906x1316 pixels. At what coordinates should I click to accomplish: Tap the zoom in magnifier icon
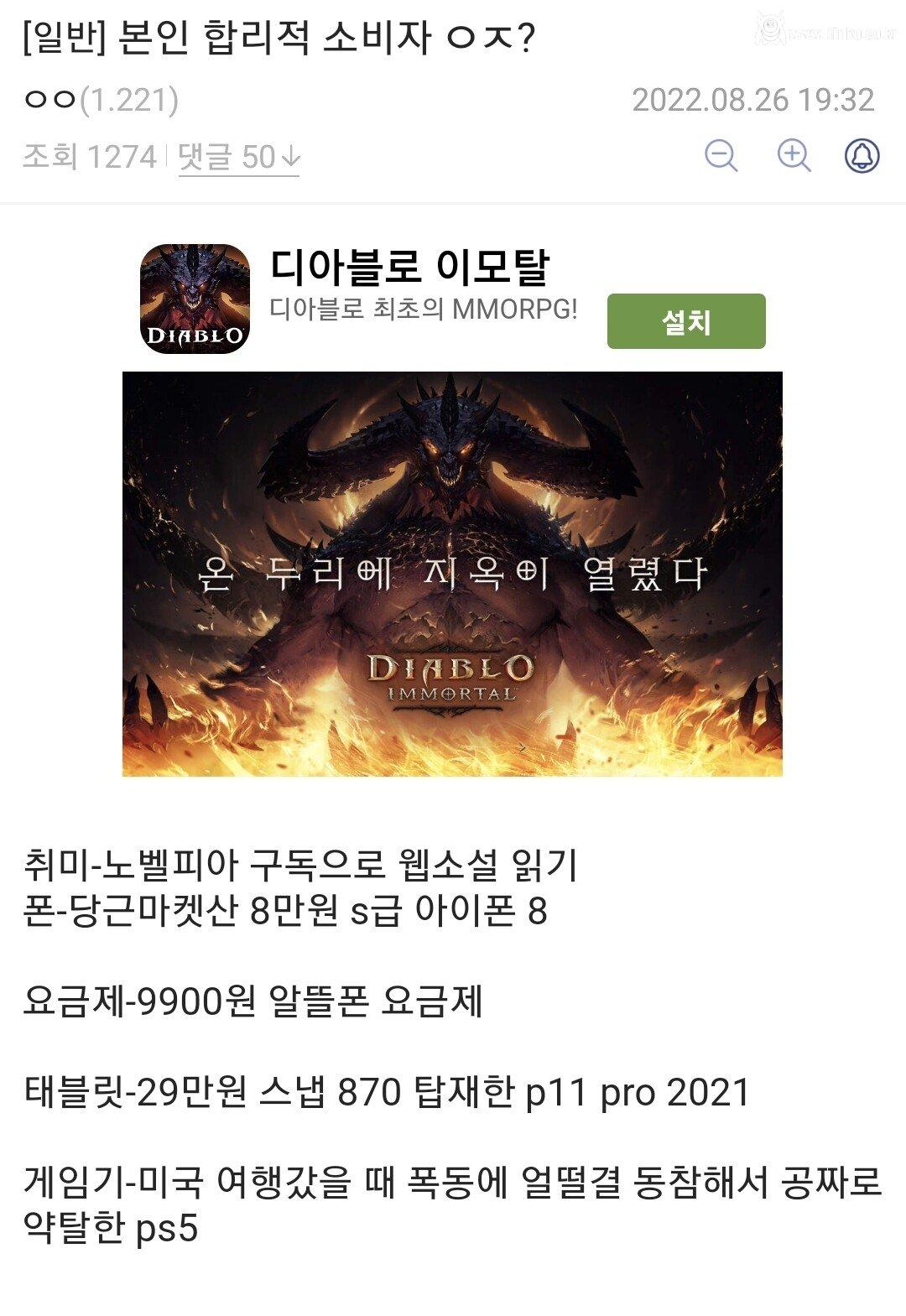(793, 156)
